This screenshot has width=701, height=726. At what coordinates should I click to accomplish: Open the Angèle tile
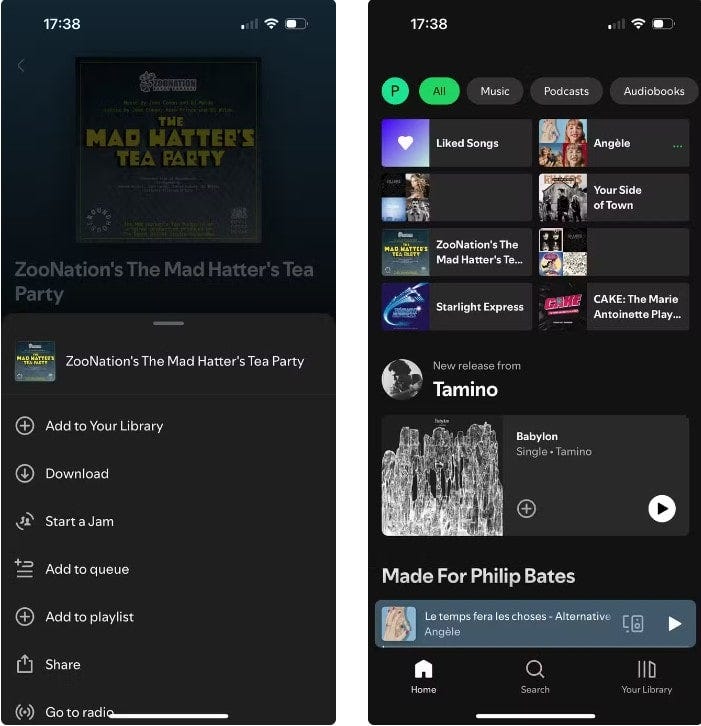click(x=613, y=143)
